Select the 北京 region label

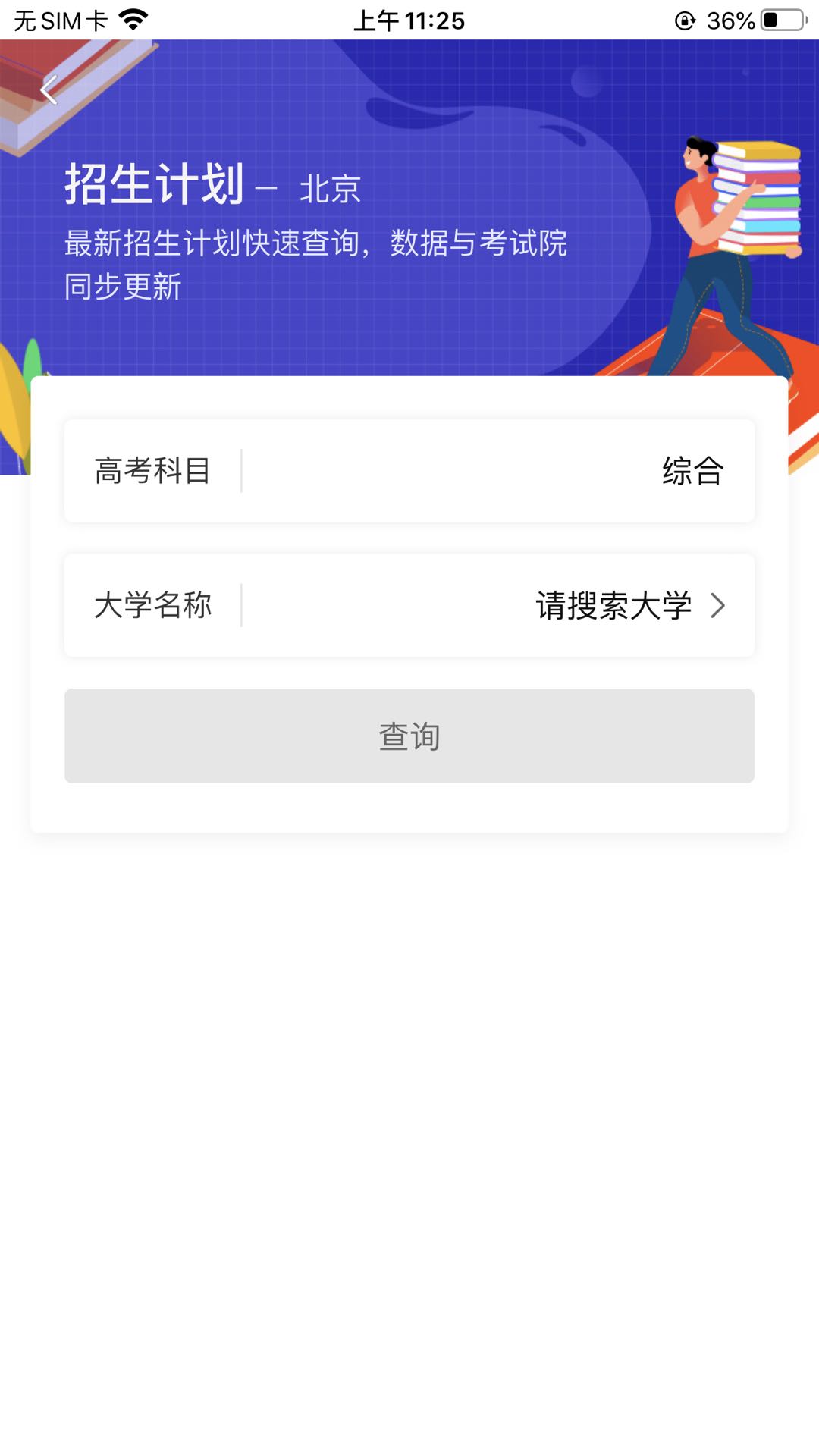point(331,191)
